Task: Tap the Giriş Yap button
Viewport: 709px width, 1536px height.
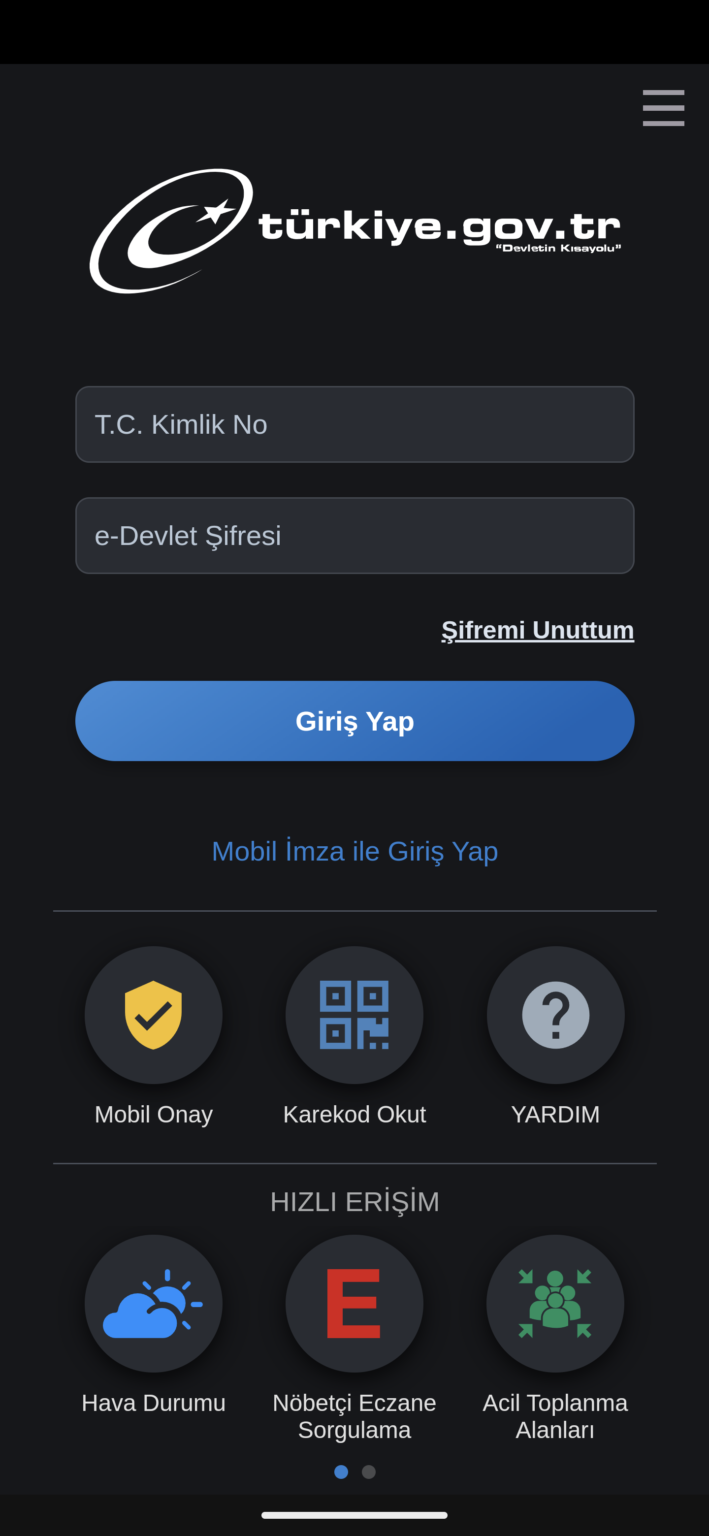Action: 354,721
